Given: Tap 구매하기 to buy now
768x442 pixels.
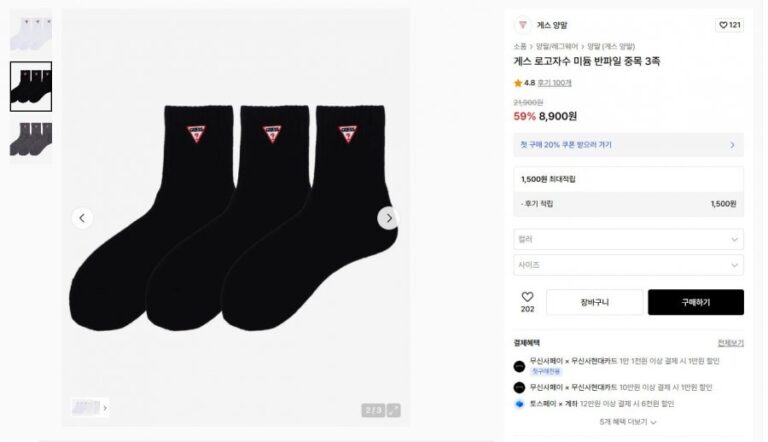Looking at the screenshot, I should 695,302.
